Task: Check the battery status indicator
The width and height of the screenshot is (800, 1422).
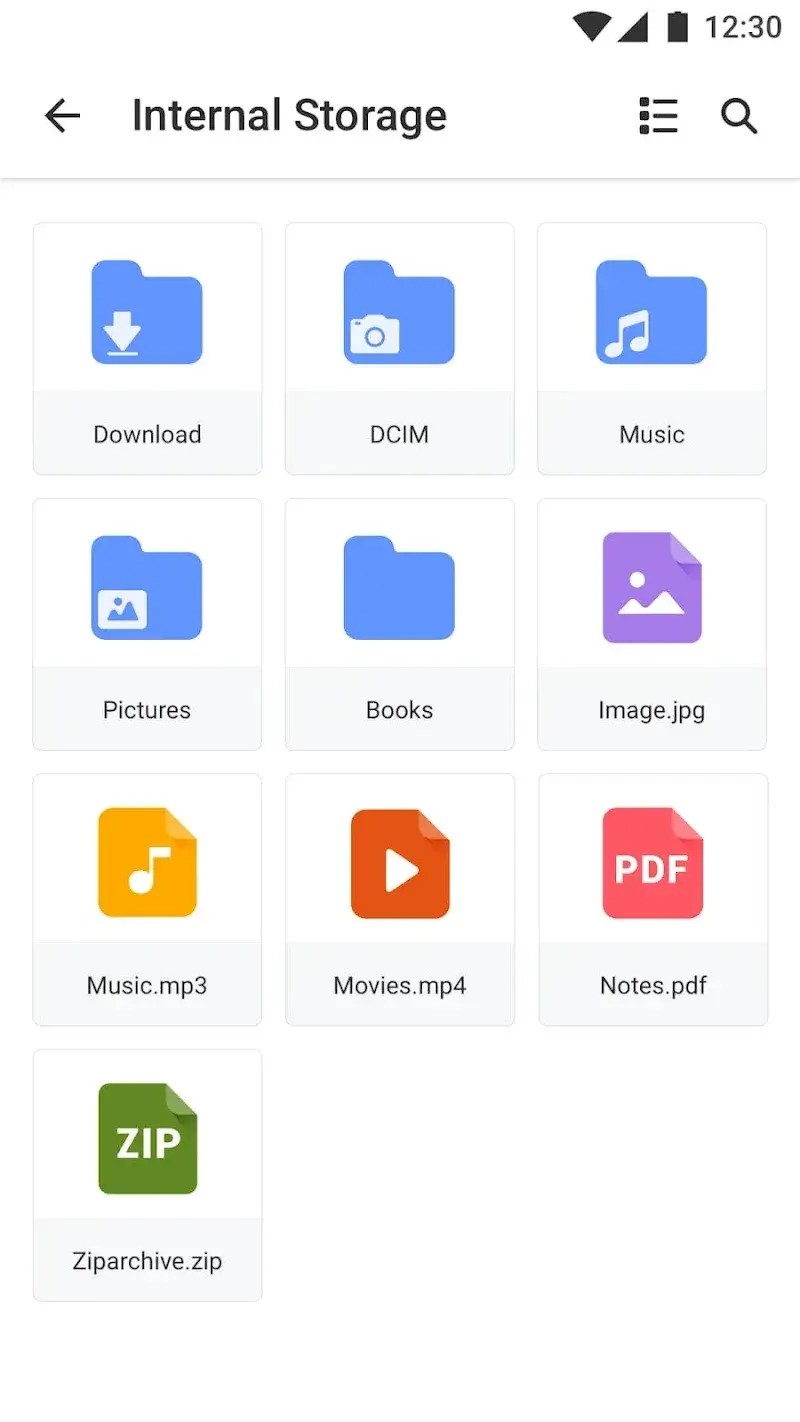Action: click(x=679, y=27)
